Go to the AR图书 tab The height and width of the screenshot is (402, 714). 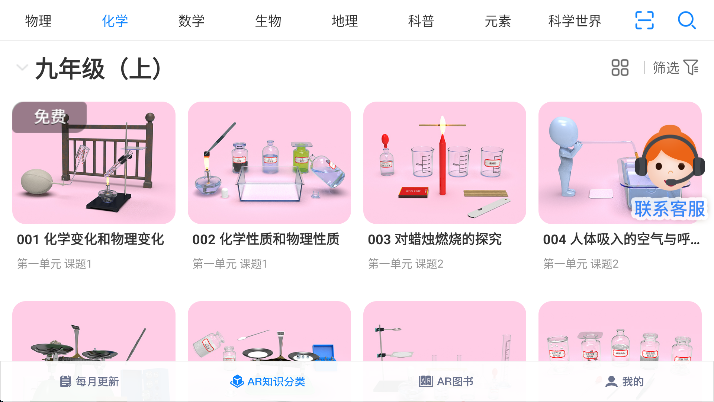446,382
